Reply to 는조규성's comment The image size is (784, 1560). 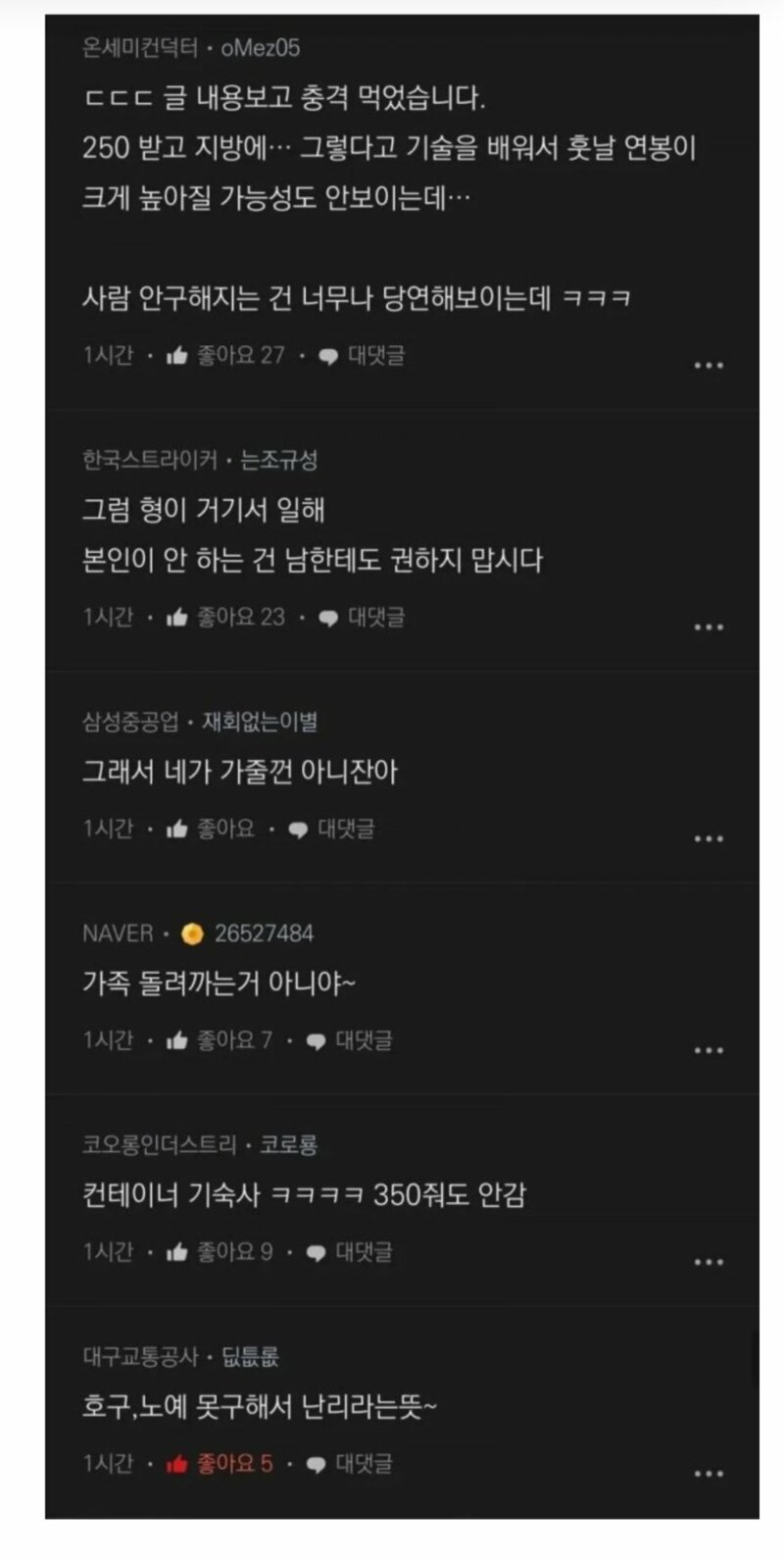[362, 618]
